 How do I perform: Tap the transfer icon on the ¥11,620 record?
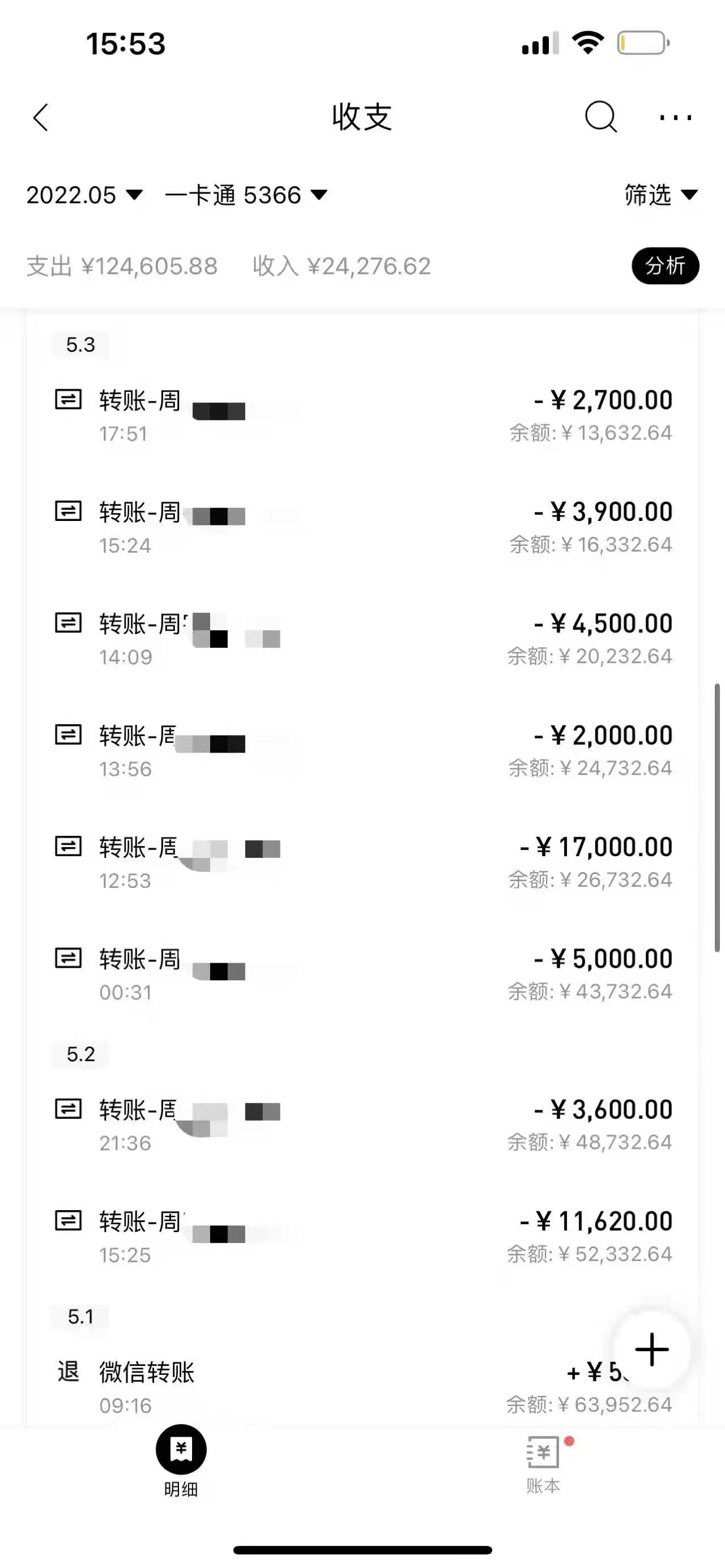coord(70,1221)
